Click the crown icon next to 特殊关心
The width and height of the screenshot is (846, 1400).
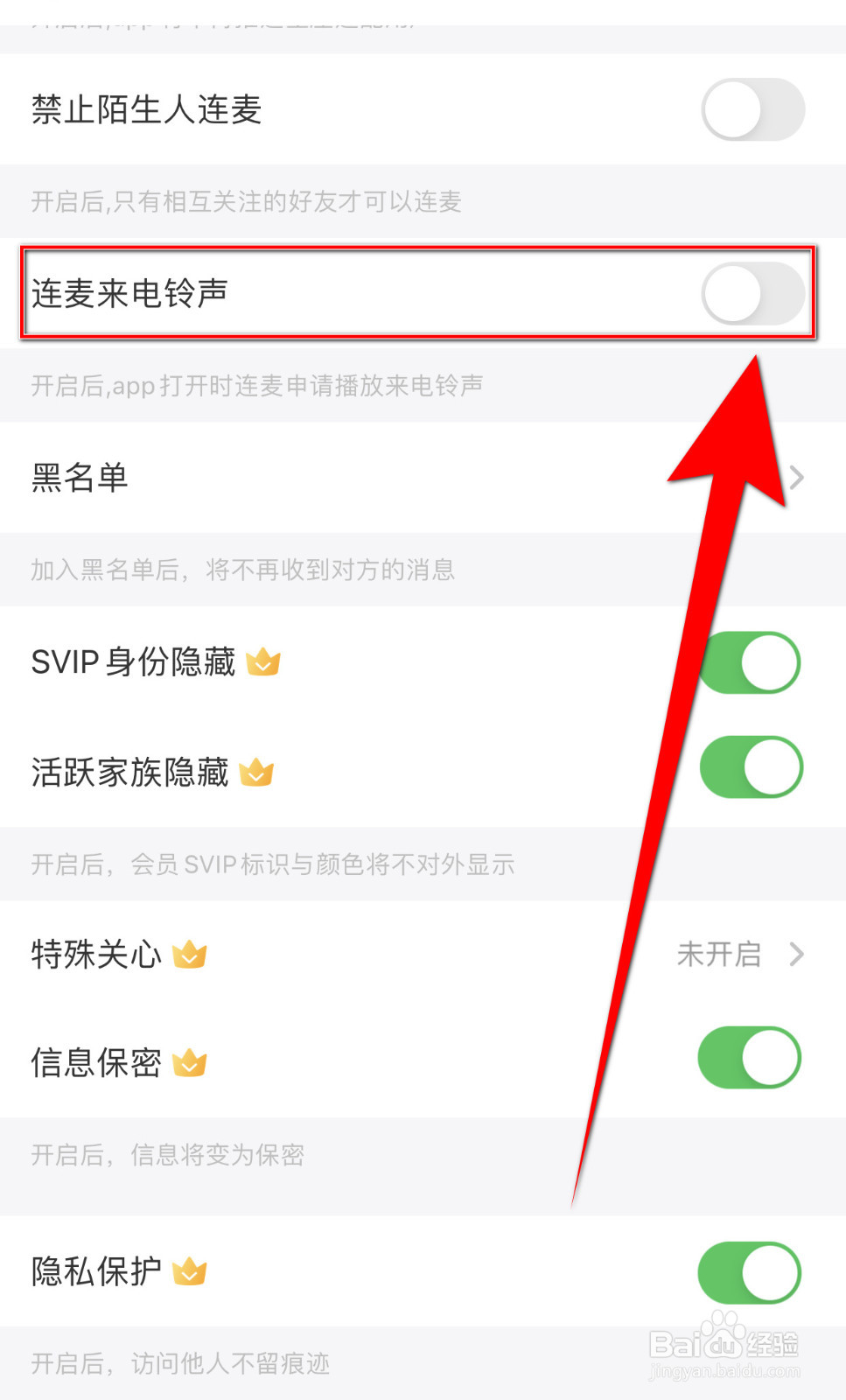pyautogui.click(x=191, y=955)
